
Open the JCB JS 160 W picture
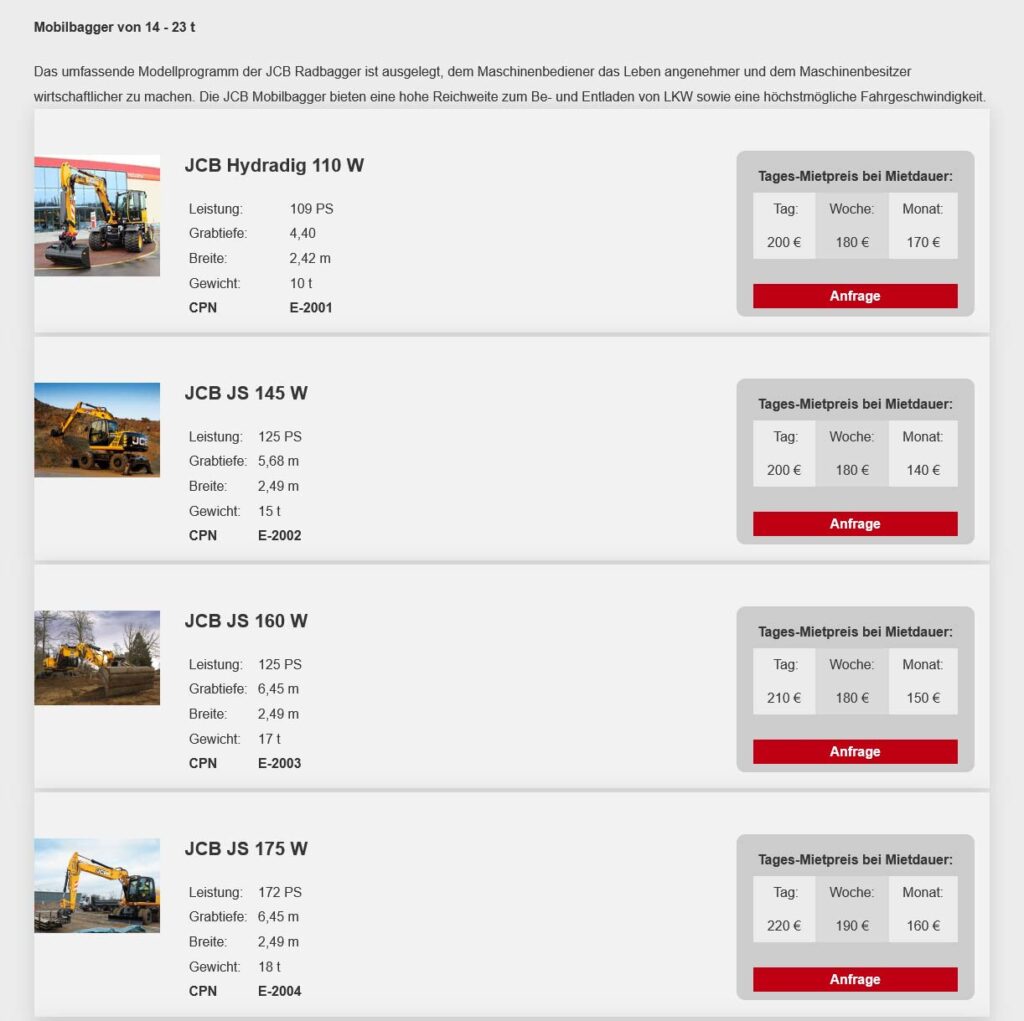coord(97,658)
